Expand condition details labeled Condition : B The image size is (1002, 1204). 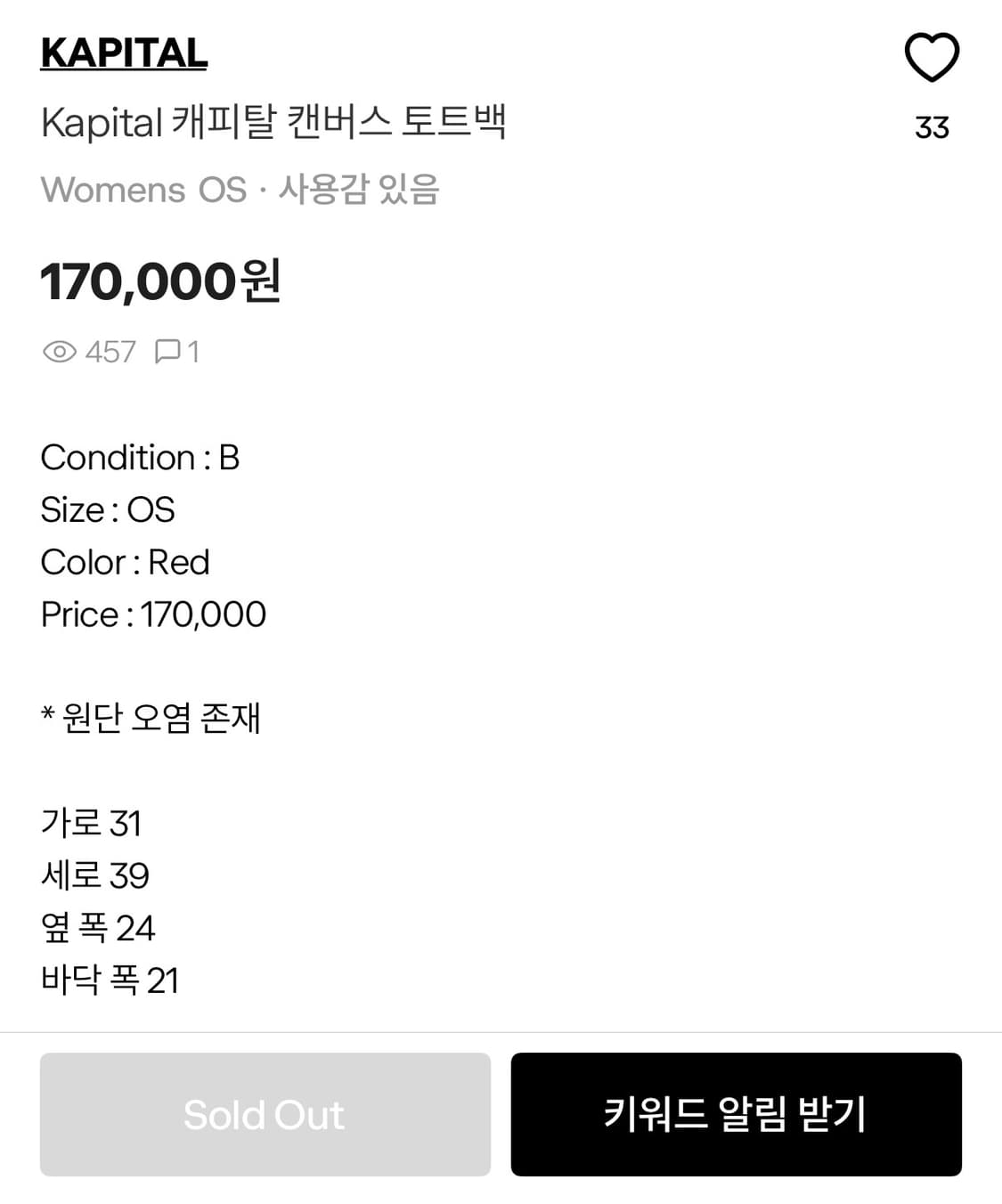[141, 457]
